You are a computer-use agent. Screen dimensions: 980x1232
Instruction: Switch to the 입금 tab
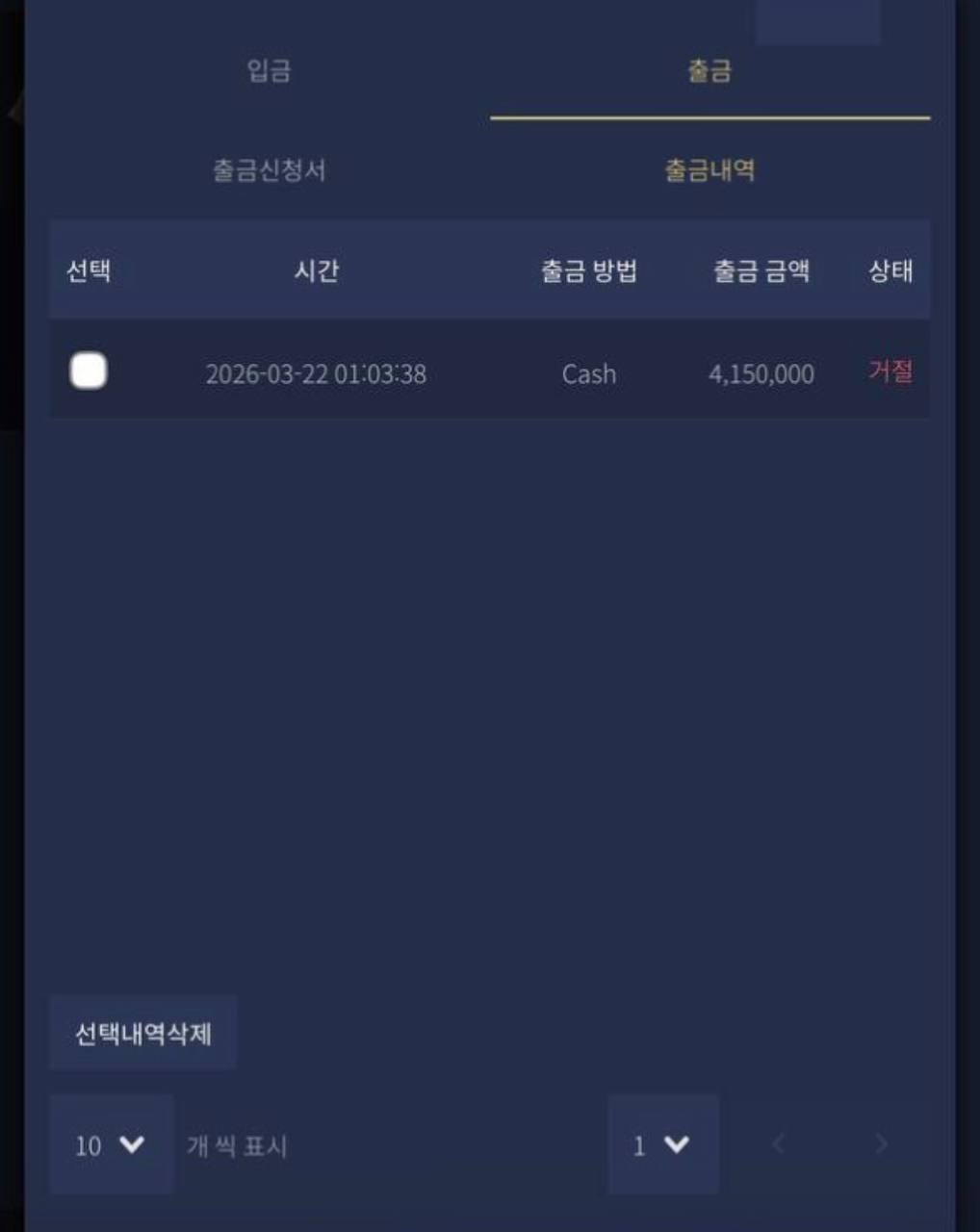pos(269,70)
